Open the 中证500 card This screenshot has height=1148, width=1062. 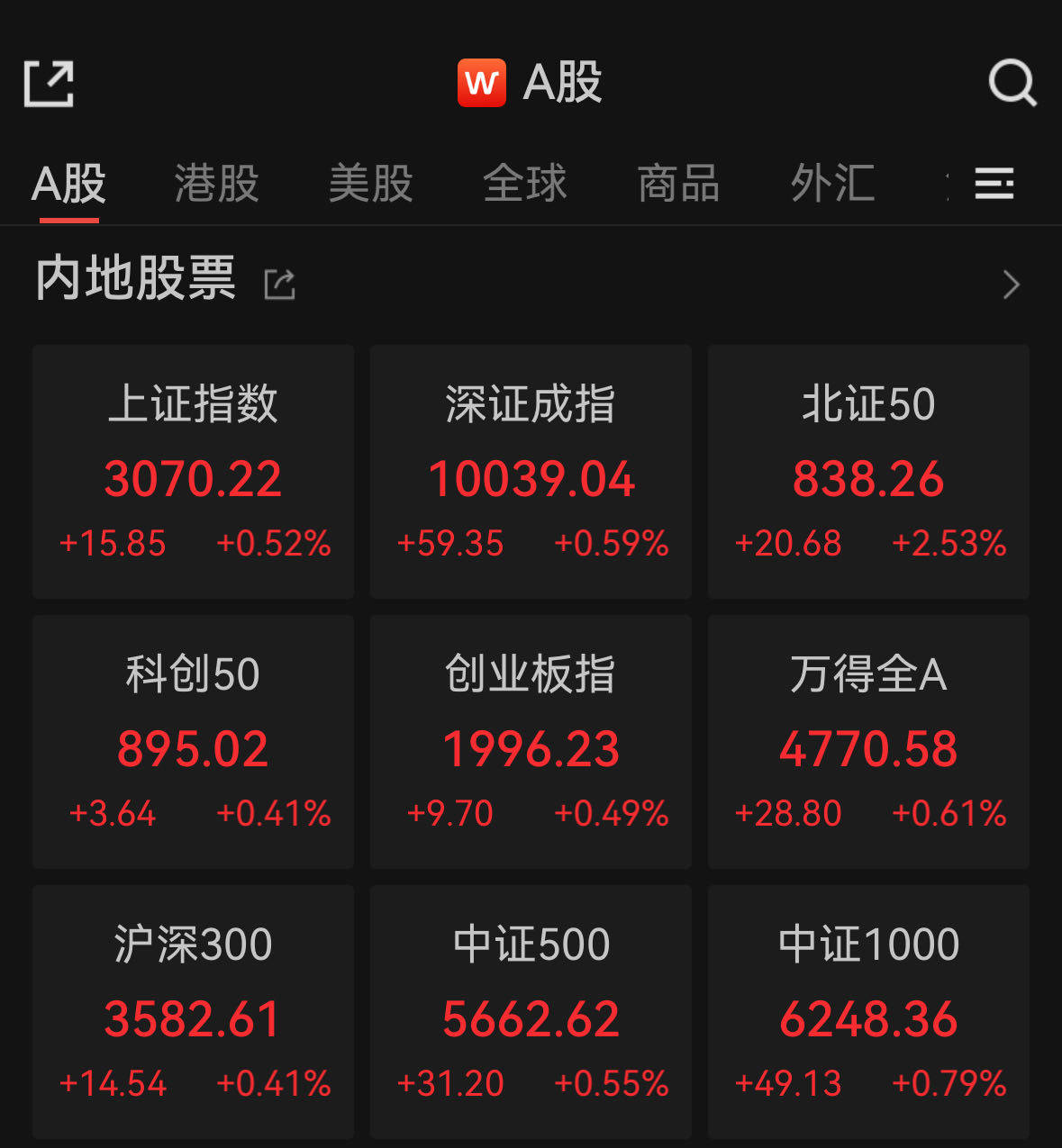click(x=531, y=1011)
